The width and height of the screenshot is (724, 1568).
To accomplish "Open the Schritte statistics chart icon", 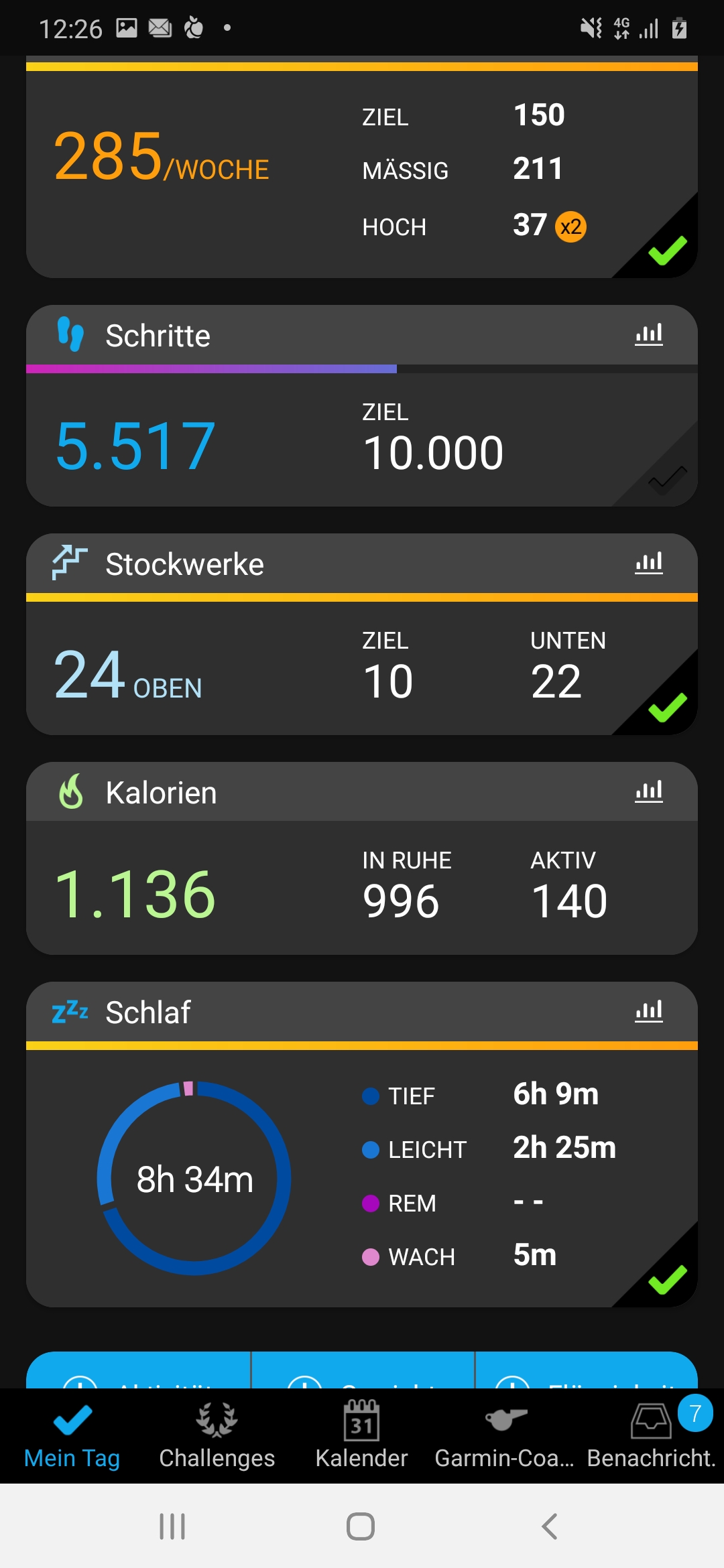I will click(x=648, y=334).
